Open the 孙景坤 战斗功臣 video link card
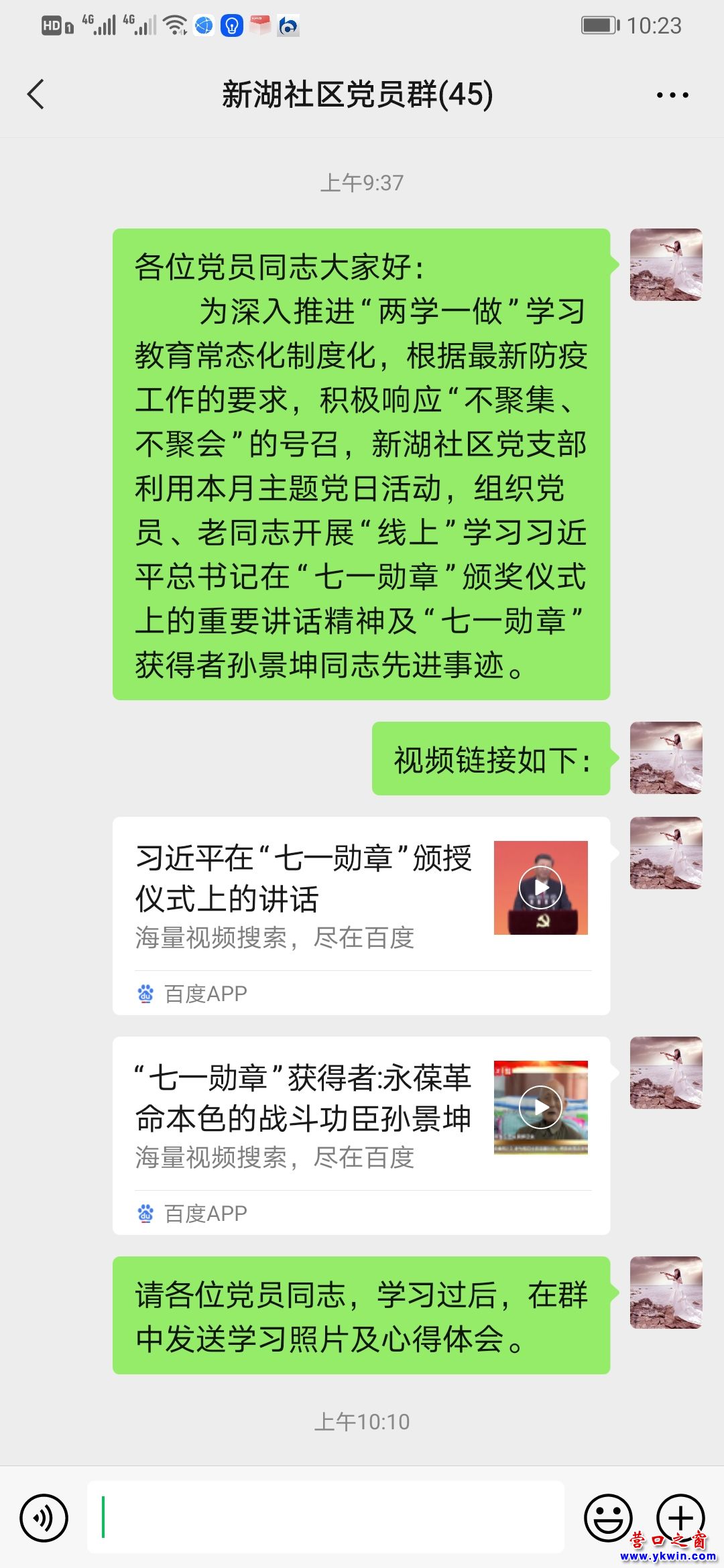Image resolution: width=724 pixels, height=1568 pixels. tap(361, 1135)
